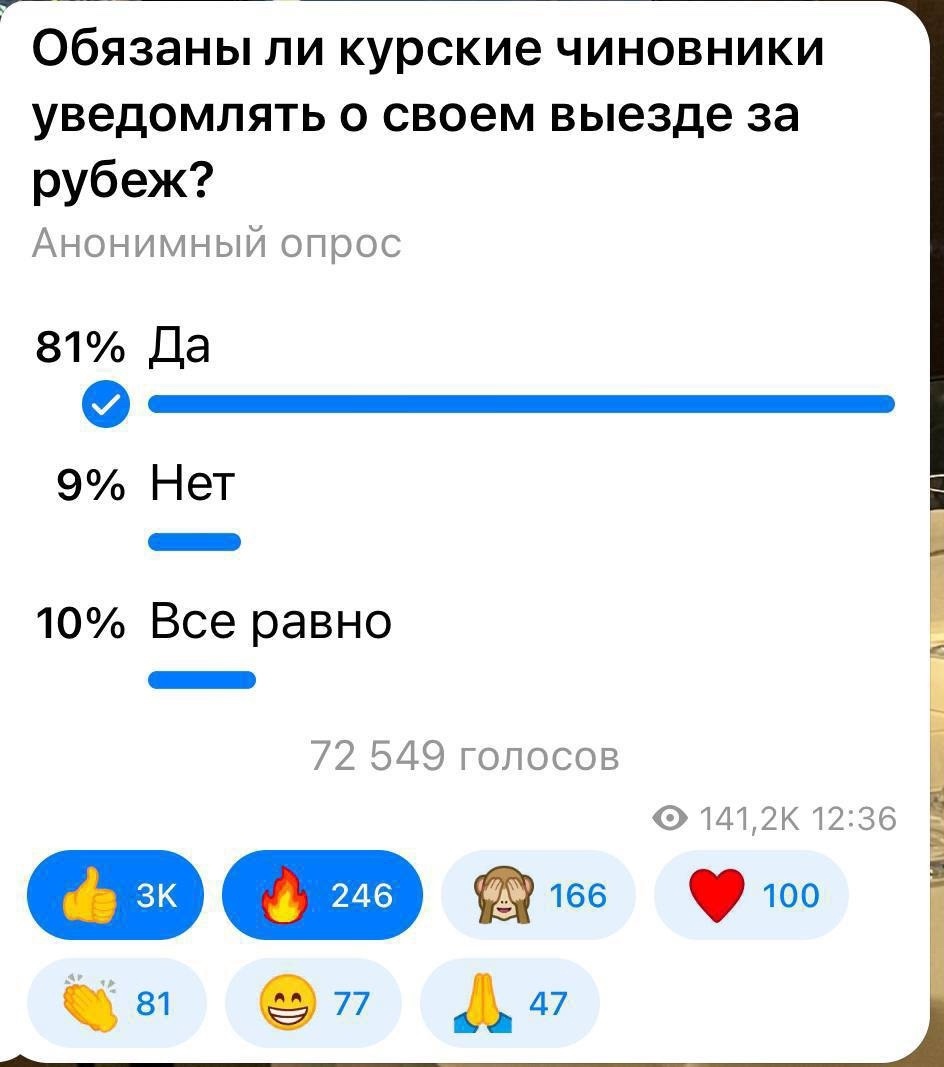Tap the red heart reaction showing 100

click(x=749, y=896)
